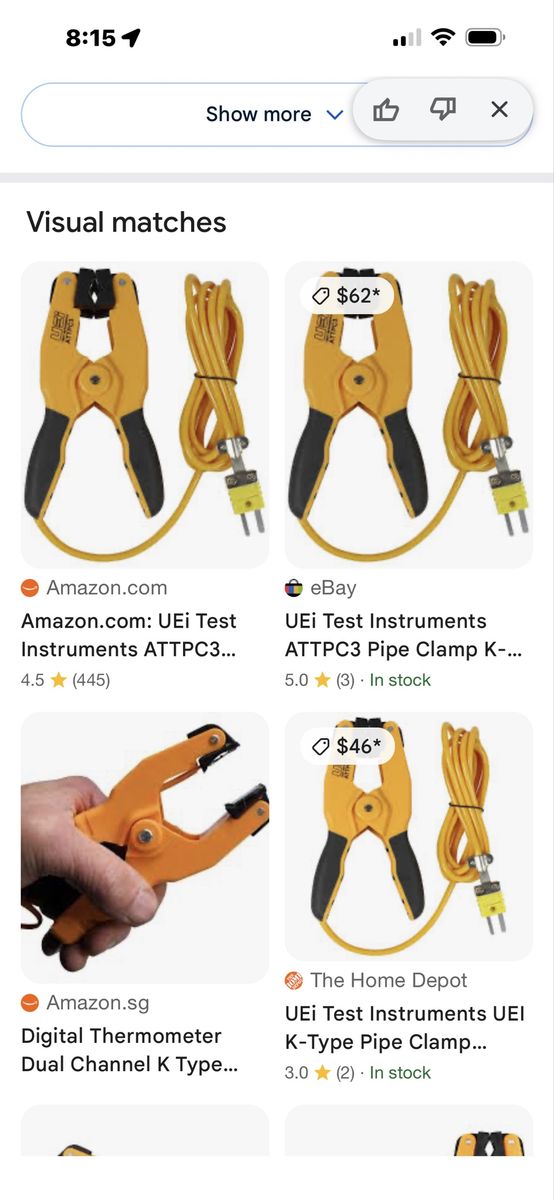Give thumbs down feedback
This screenshot has width=554, height=1200.
443,110
